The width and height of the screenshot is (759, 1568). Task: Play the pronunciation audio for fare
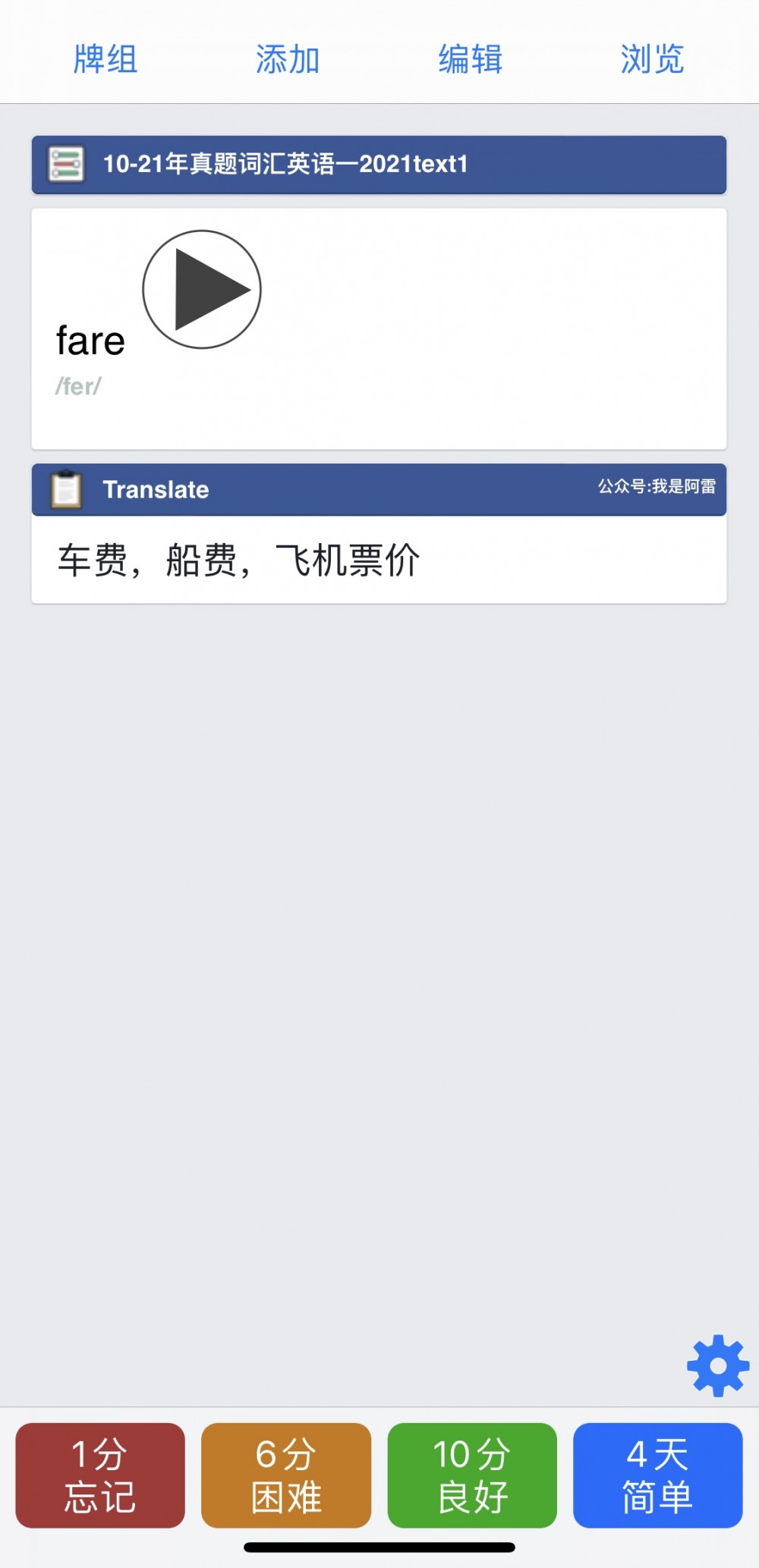tap(202, 290)
